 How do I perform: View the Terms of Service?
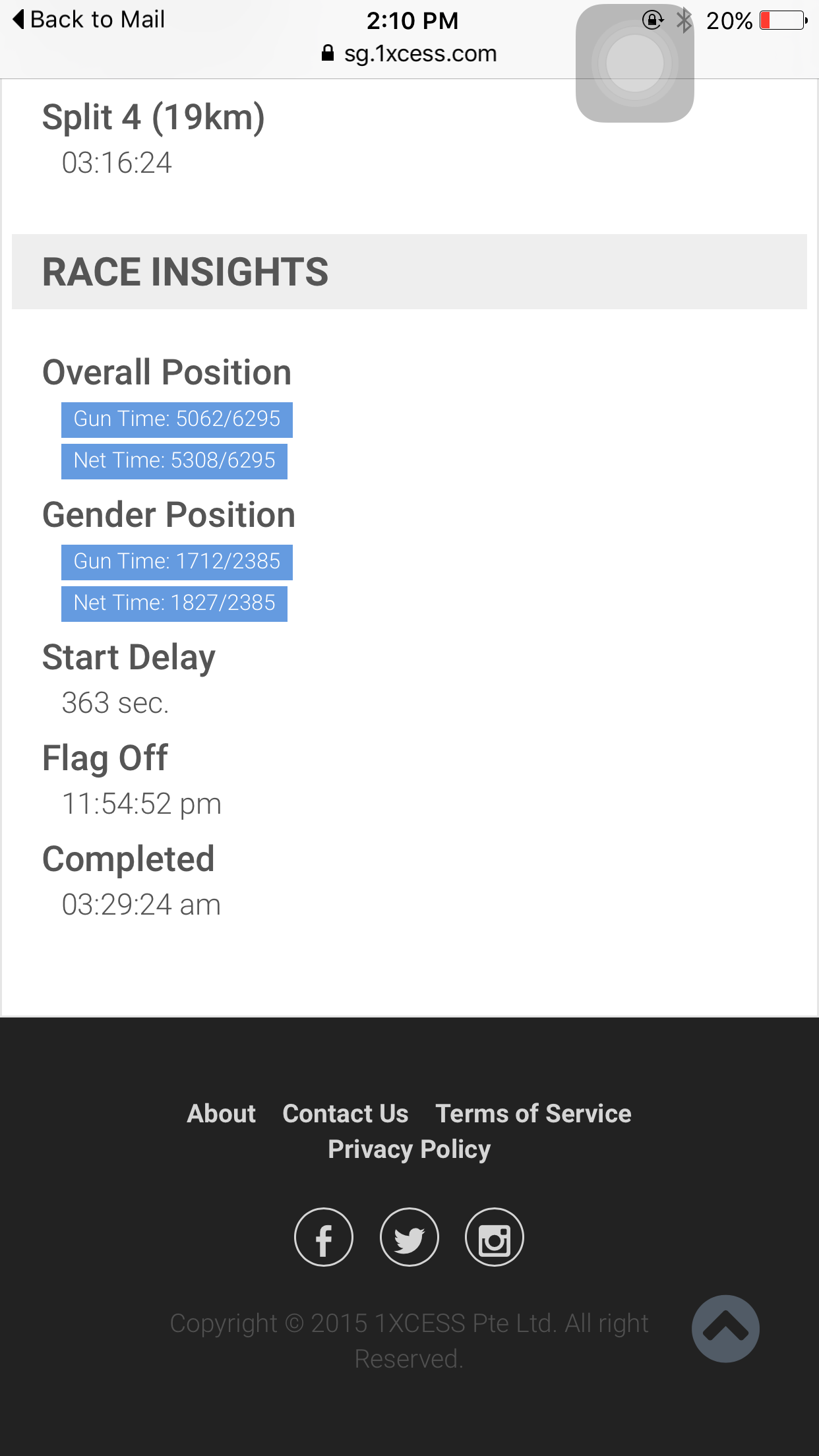point(533,1113)
